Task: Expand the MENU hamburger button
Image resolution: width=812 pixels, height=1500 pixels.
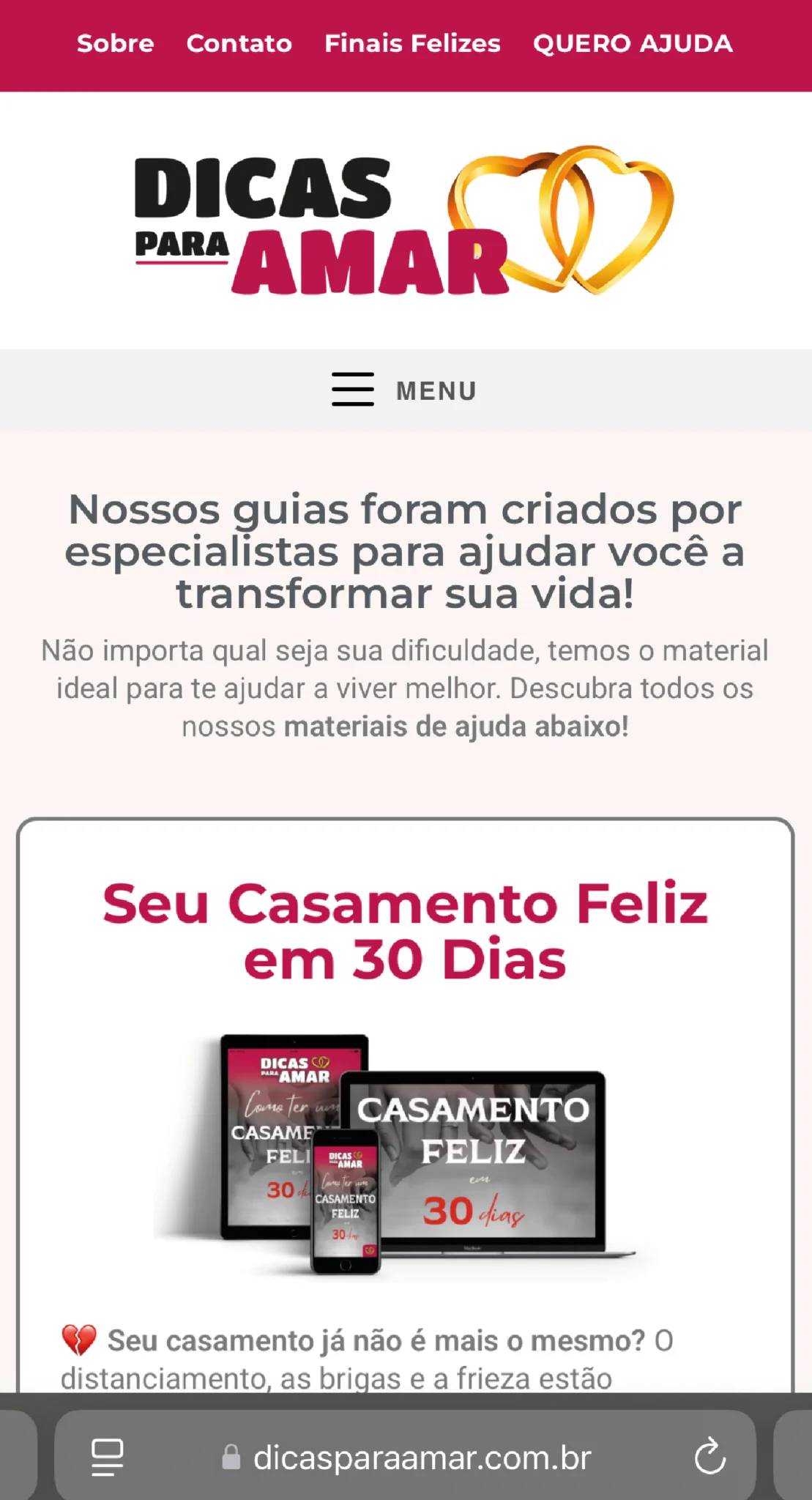Action: (404, 390)
